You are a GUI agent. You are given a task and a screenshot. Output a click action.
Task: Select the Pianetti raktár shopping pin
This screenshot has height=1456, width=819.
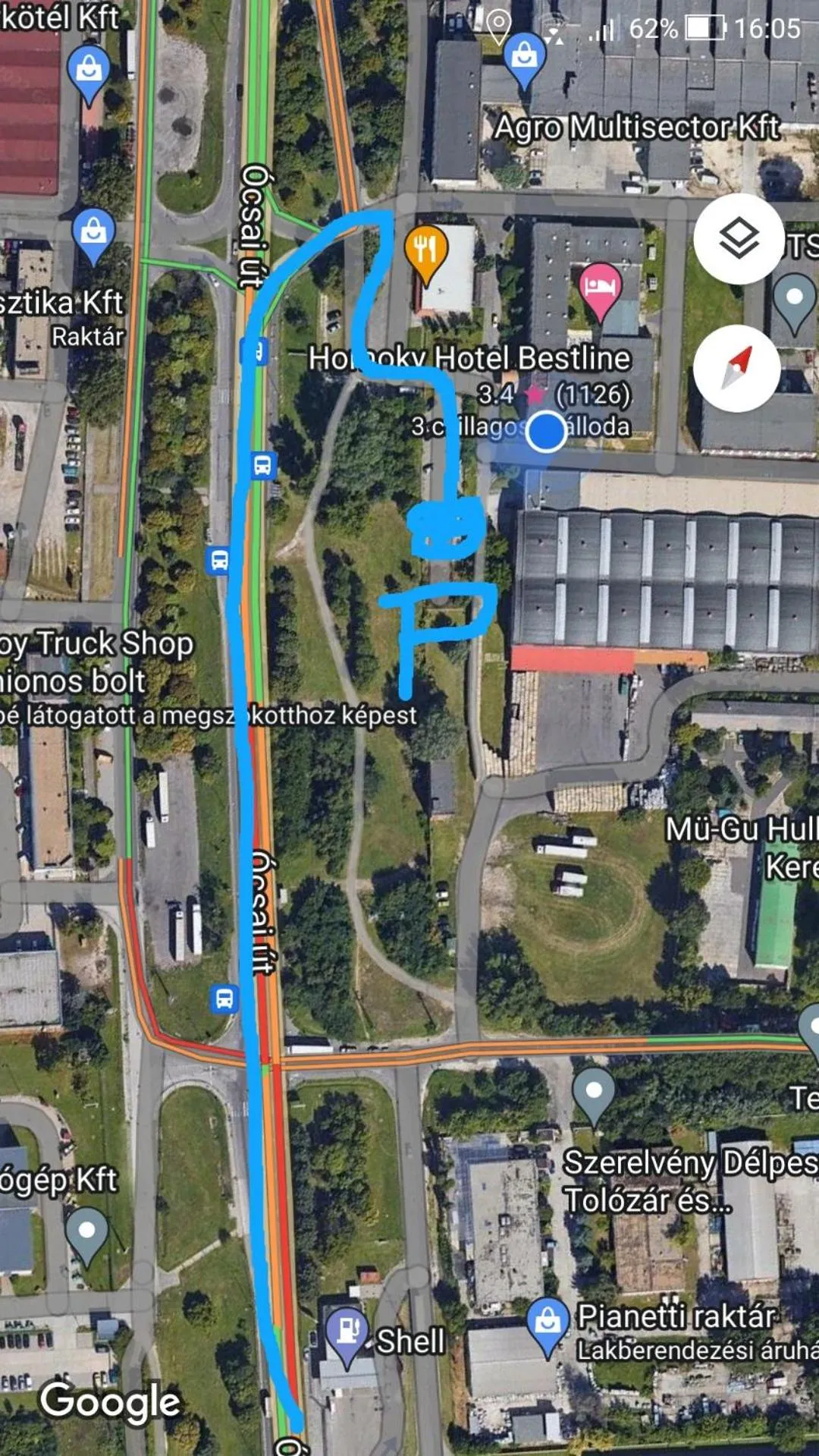[548, 1321]
